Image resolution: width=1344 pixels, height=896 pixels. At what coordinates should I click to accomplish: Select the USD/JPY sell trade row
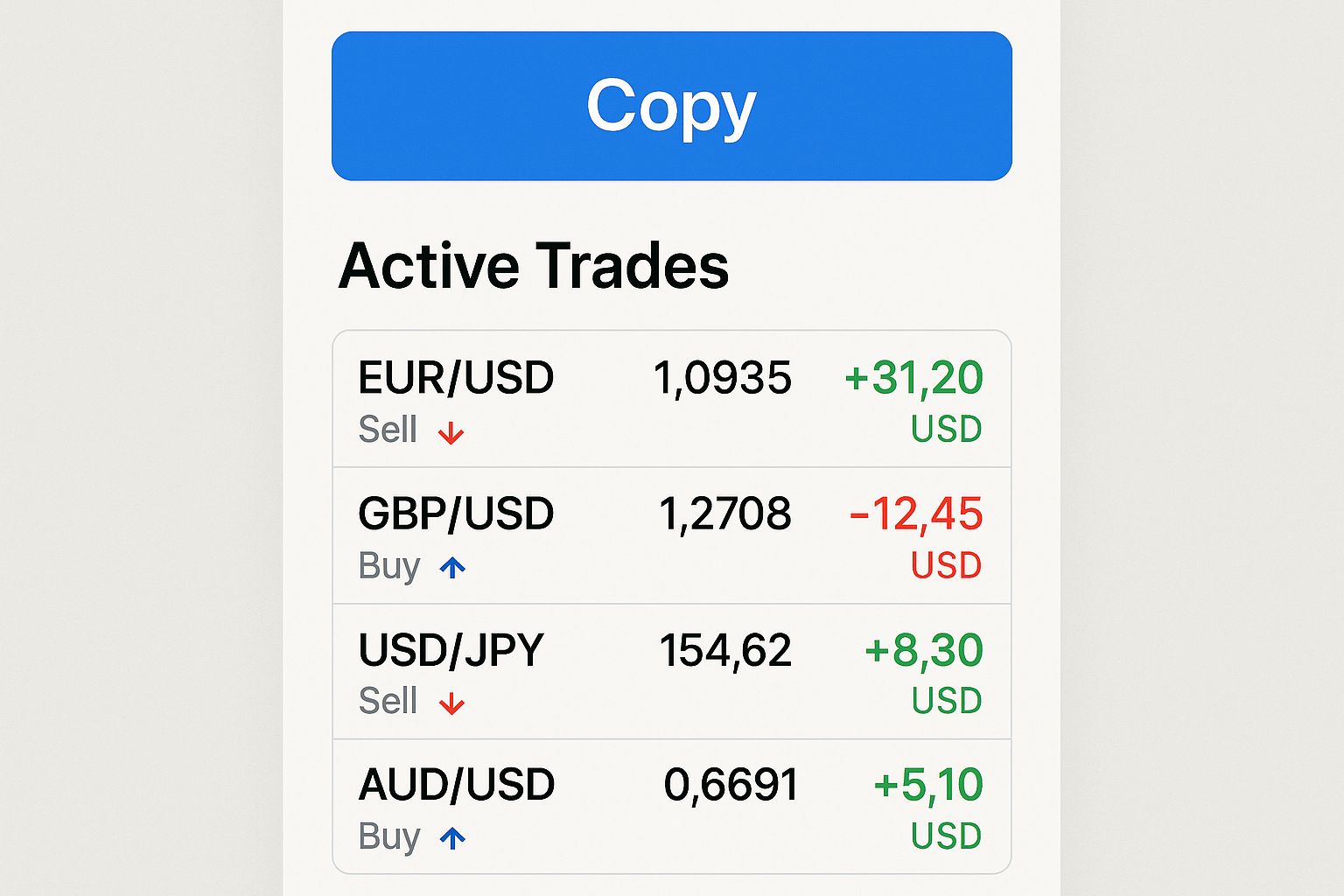671,672
